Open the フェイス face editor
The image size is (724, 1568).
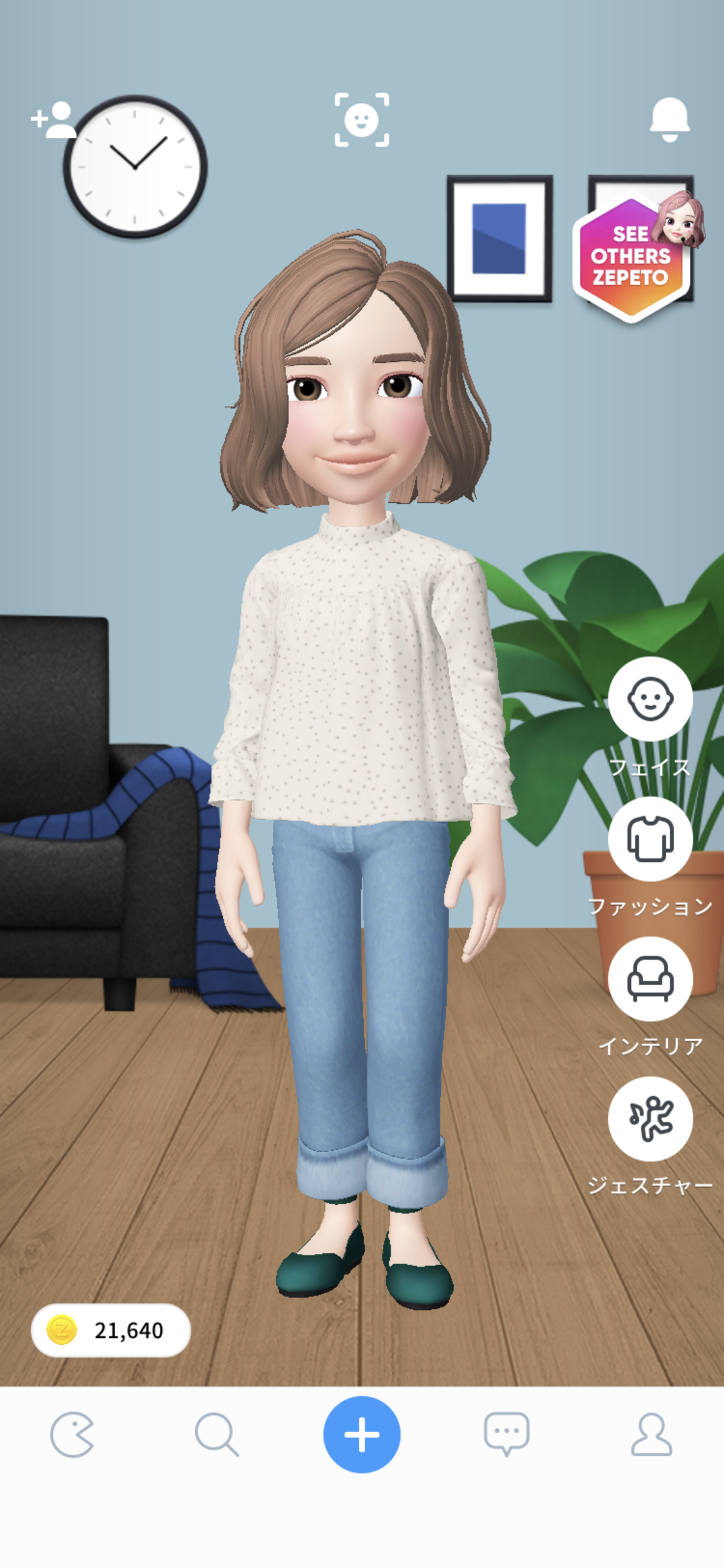point(650,699)
